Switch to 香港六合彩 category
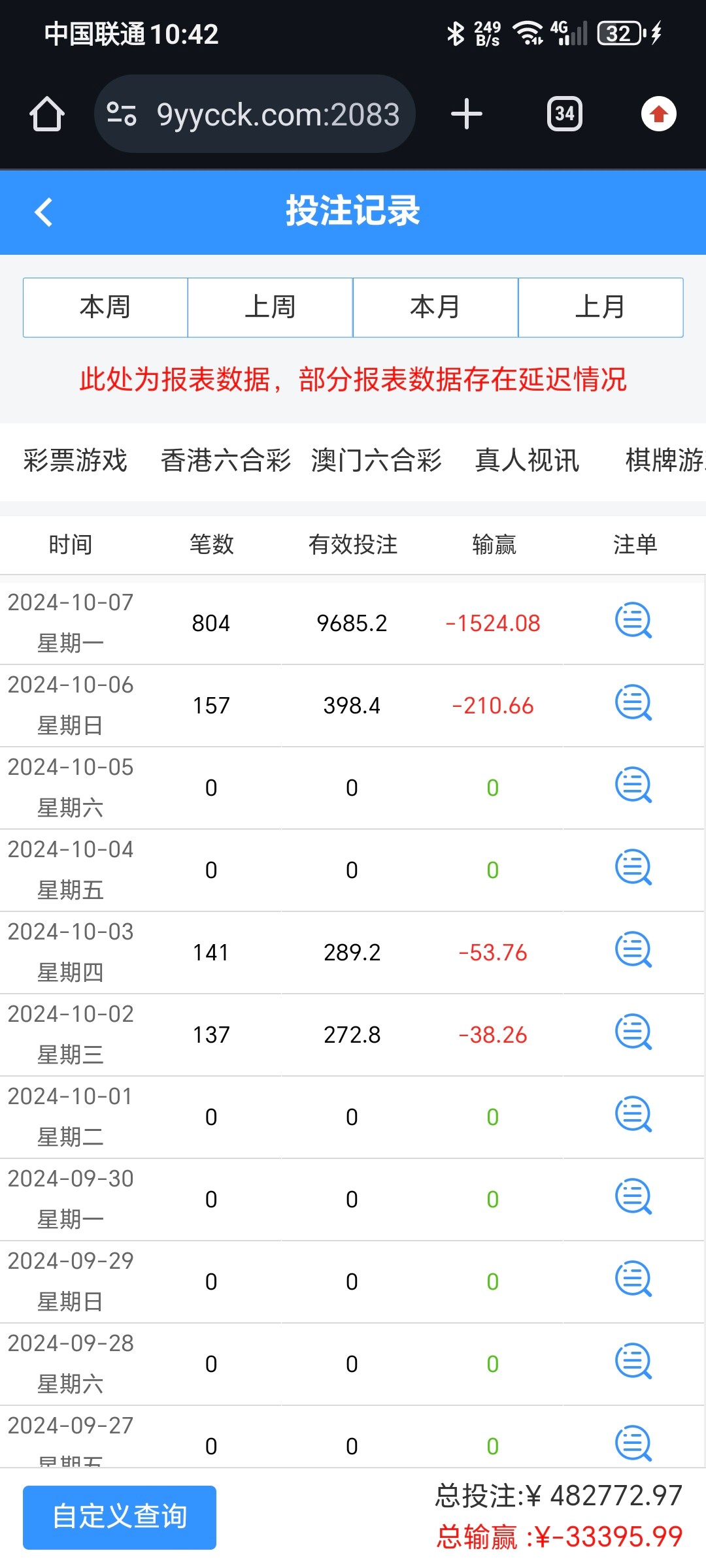The image size is (706, 1568). (x=224, y=461)
